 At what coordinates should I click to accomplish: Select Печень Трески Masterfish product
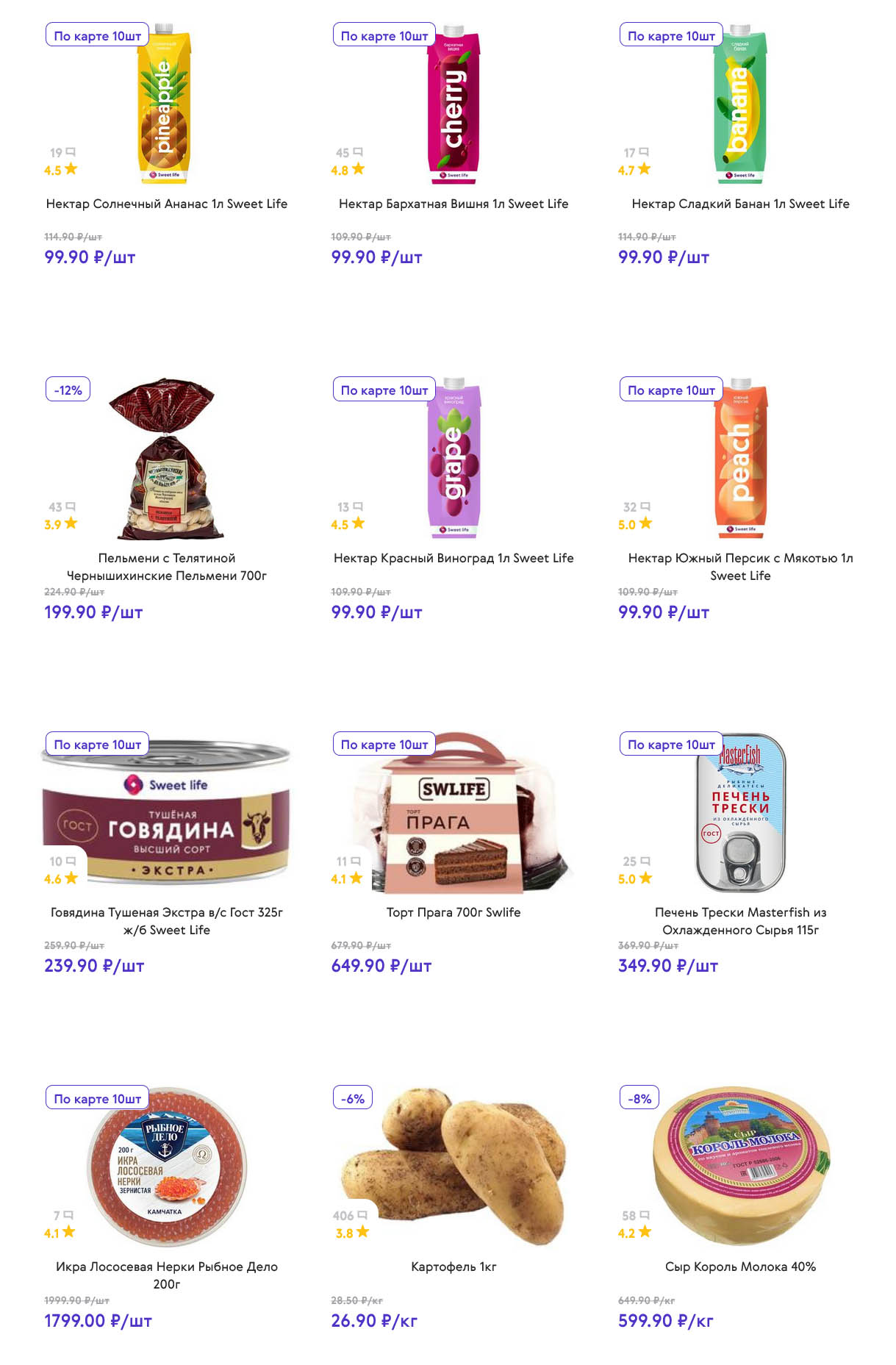[740, 920]
